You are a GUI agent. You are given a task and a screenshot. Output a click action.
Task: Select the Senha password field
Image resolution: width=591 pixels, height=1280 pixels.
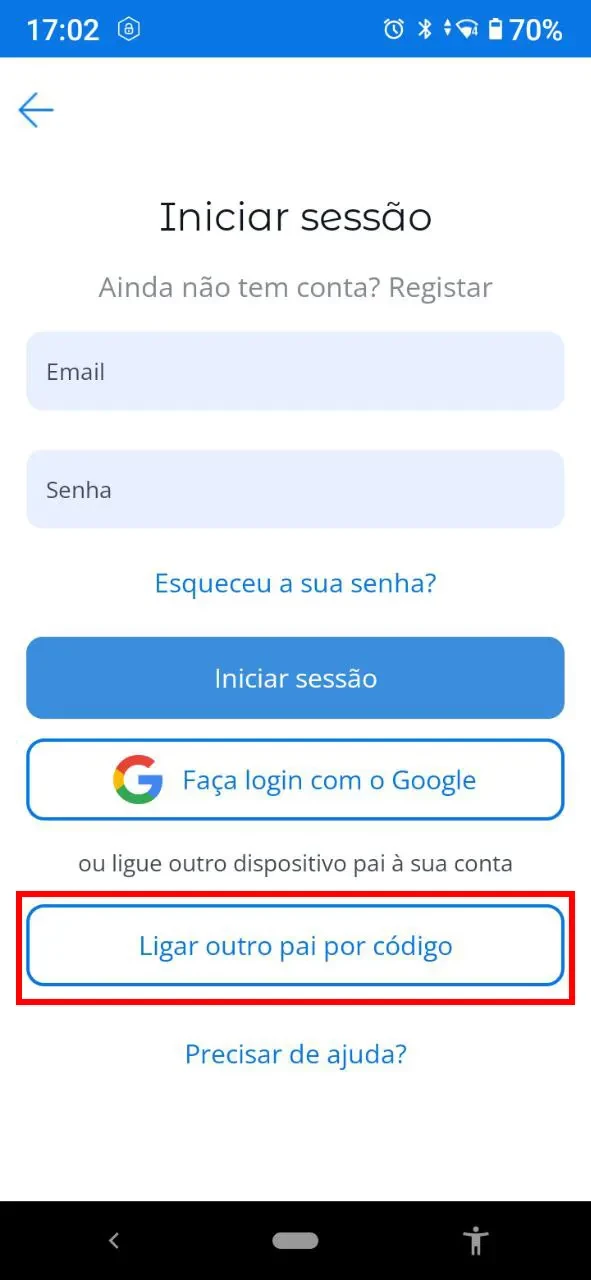point(295,489)
